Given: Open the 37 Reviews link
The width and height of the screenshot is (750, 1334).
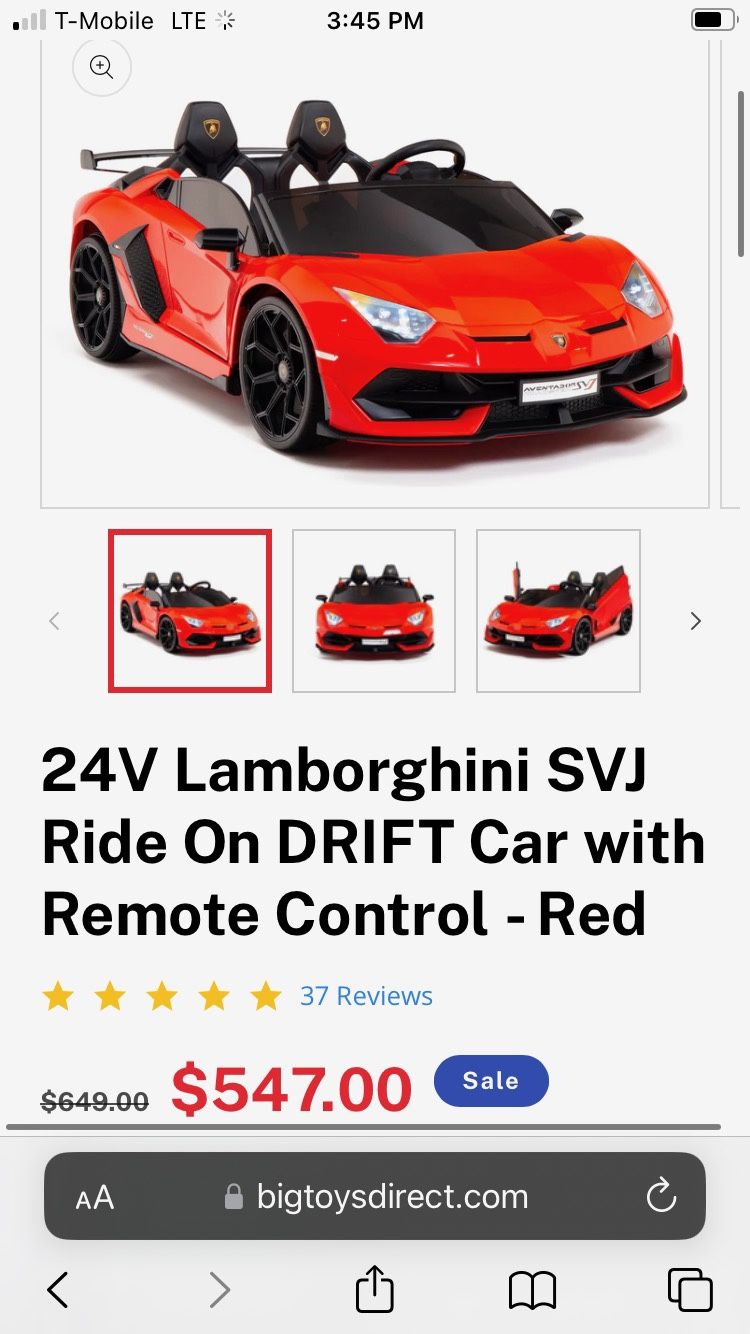Looking at the screenshot, I should (x=365, y=995).
